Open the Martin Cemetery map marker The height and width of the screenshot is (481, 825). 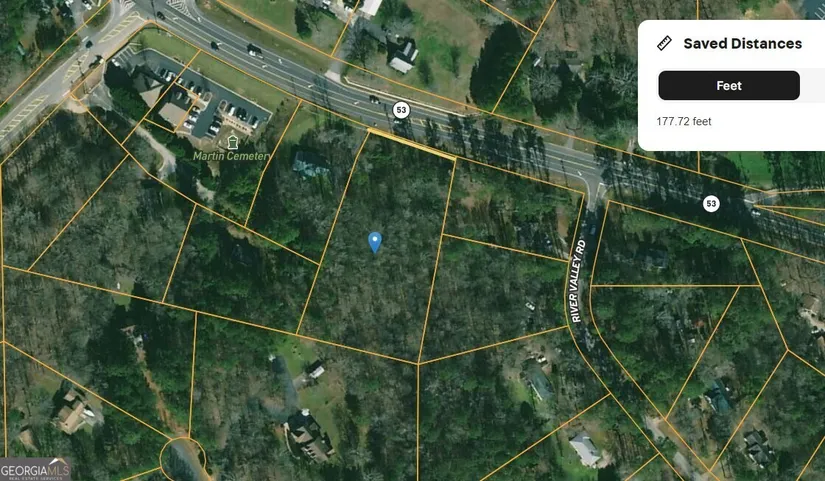click(233, 142)
